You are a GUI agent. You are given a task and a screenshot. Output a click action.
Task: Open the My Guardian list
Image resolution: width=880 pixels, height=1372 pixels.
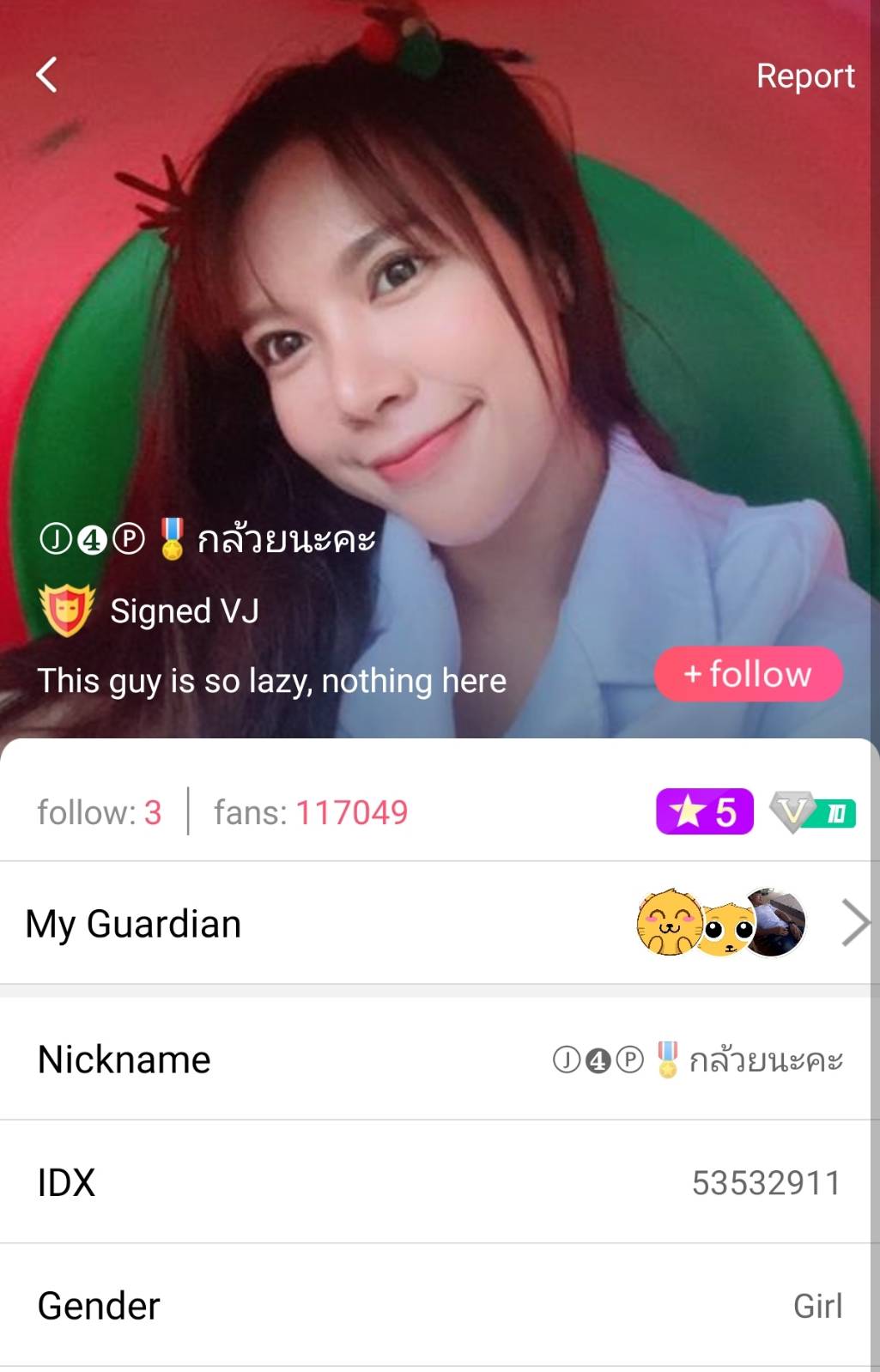(440, 924)
